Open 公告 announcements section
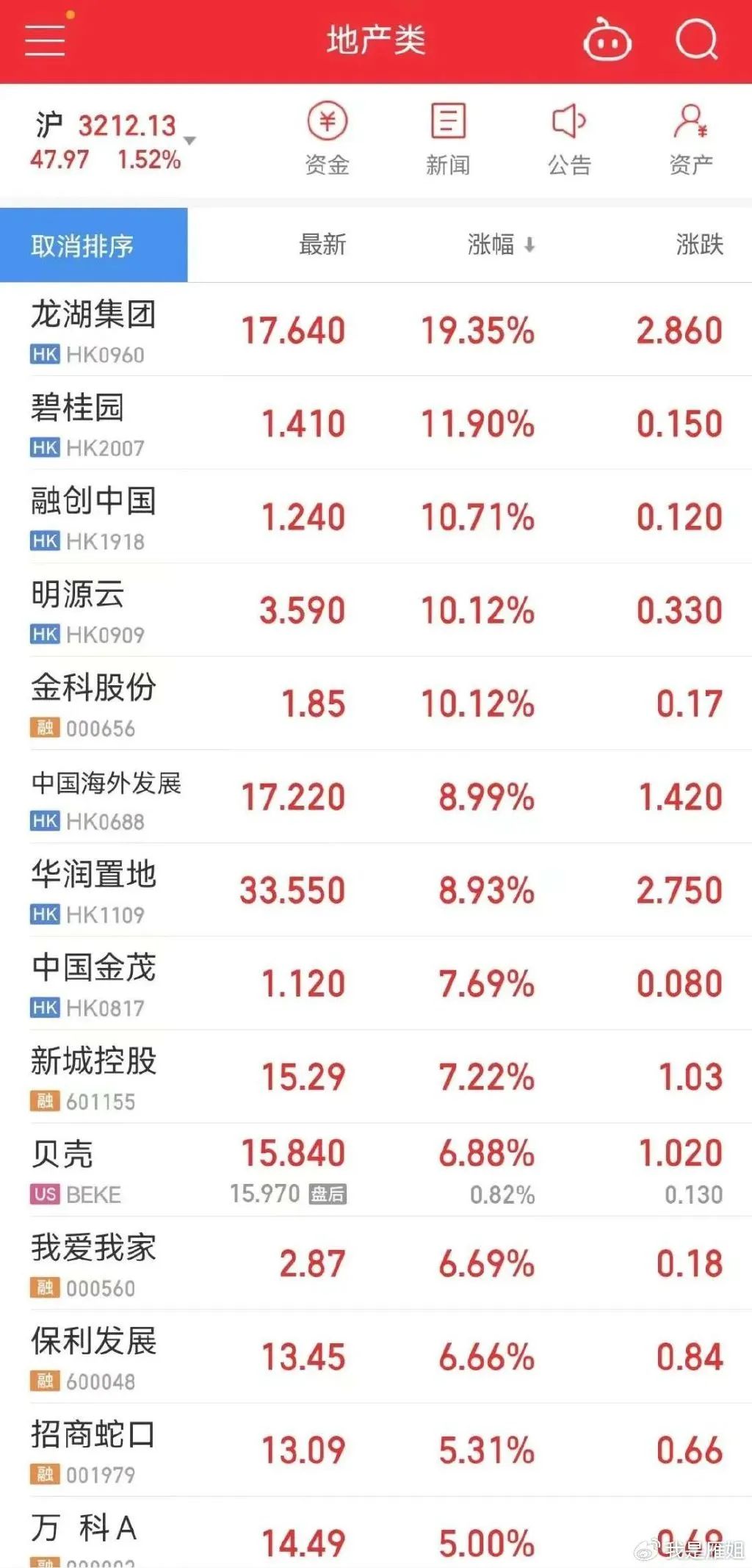The width and height of the screenshot is (752, 1568). click(x=569, y=140)
